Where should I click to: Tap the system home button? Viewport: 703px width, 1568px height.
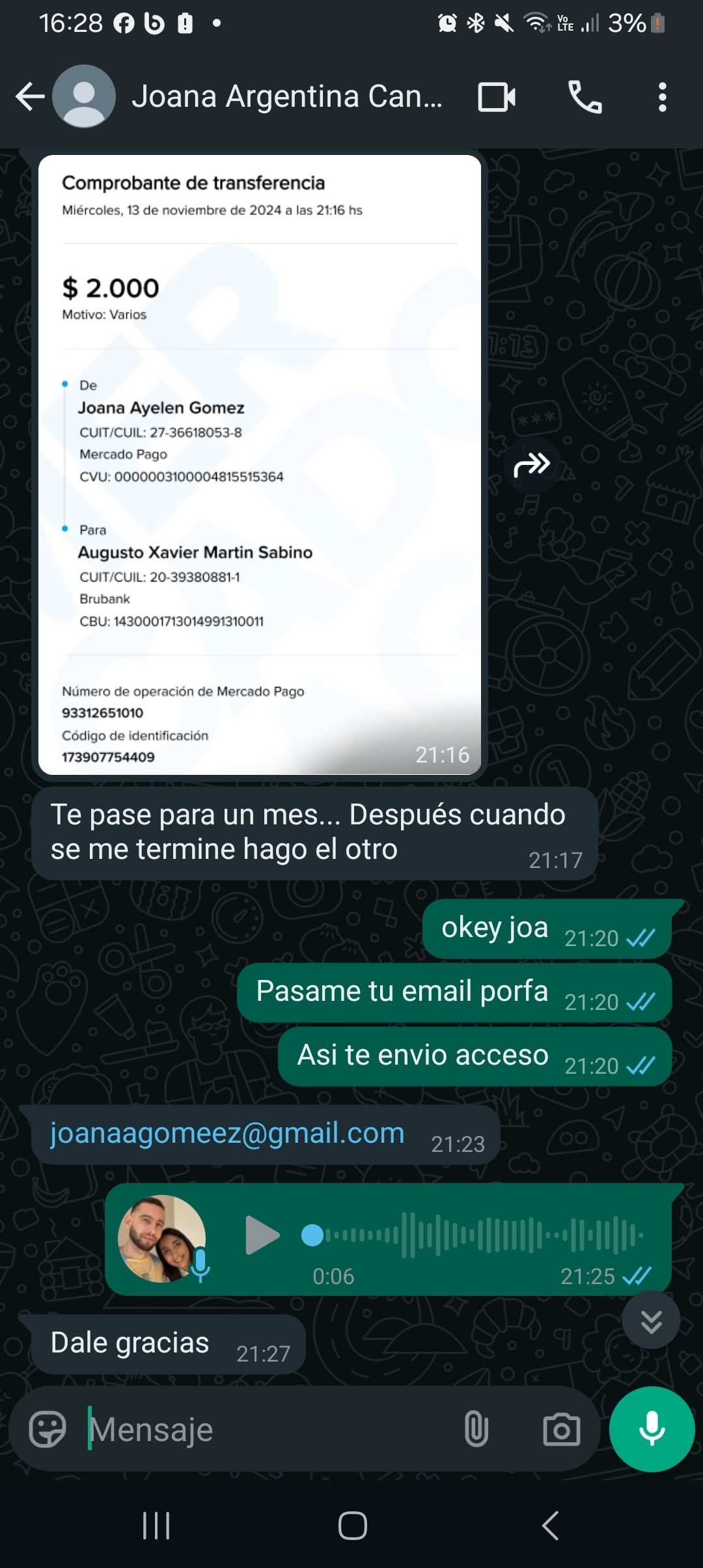coord(352,1526)
